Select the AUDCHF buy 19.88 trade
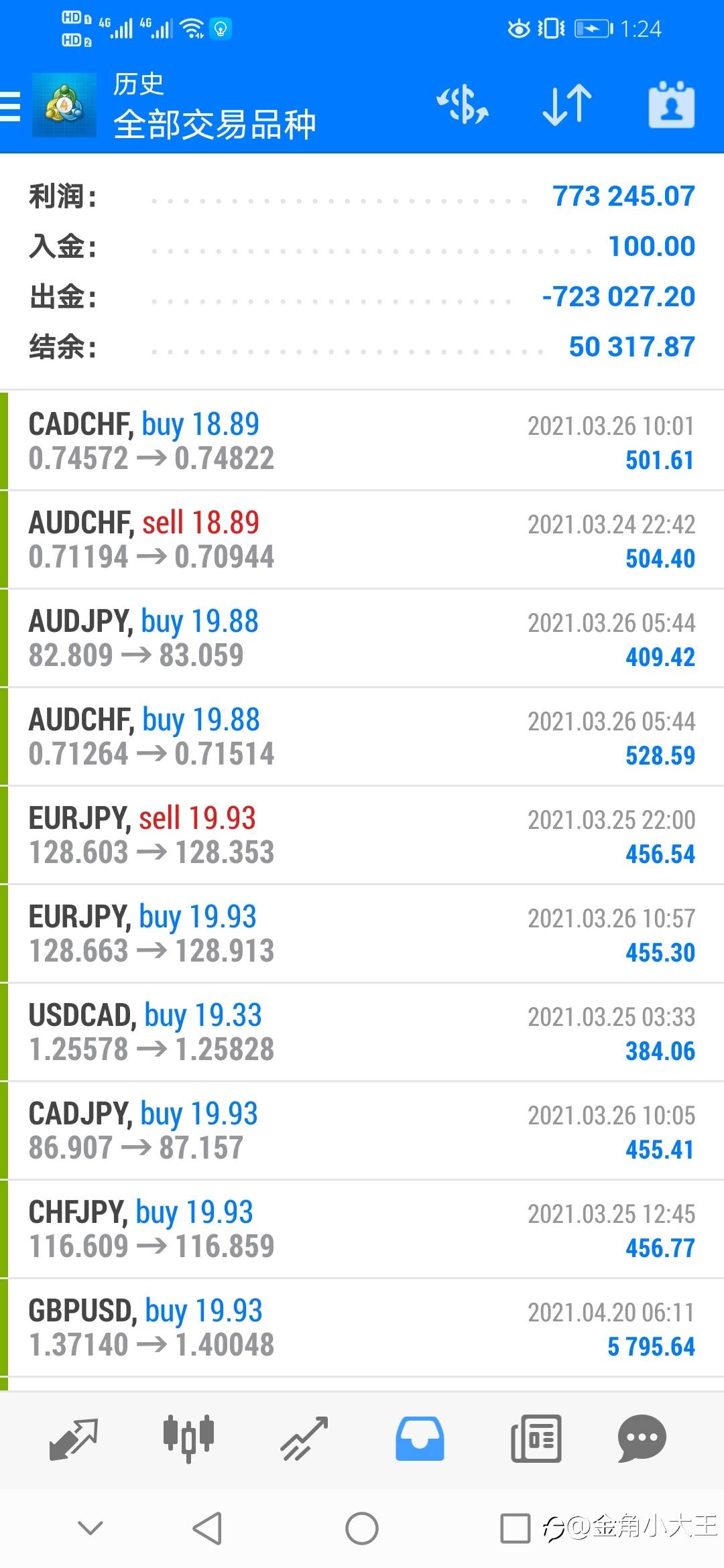The height and width of the screenshot is (1568, 724). tap(362, 736)
